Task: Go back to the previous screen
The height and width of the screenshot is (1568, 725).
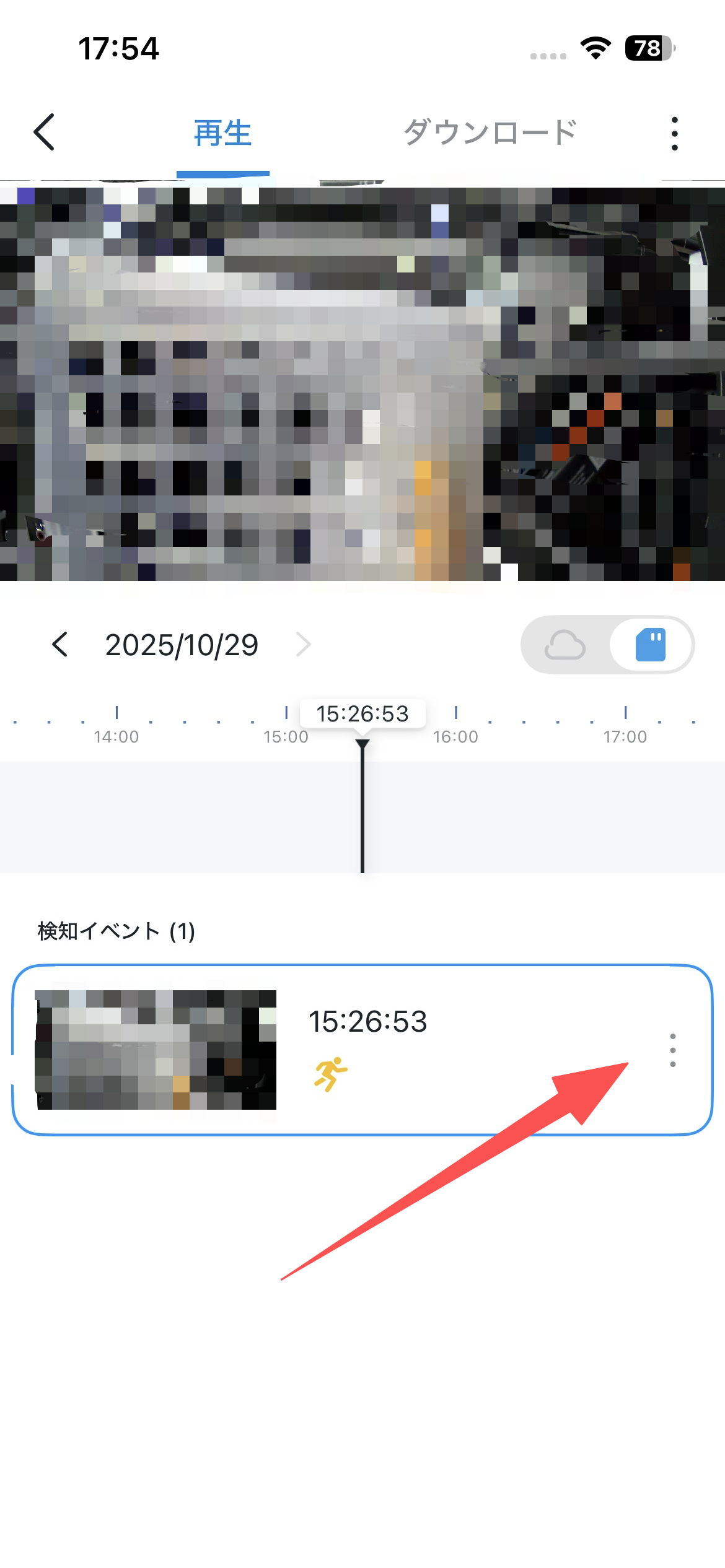Action: coord(45,132)
